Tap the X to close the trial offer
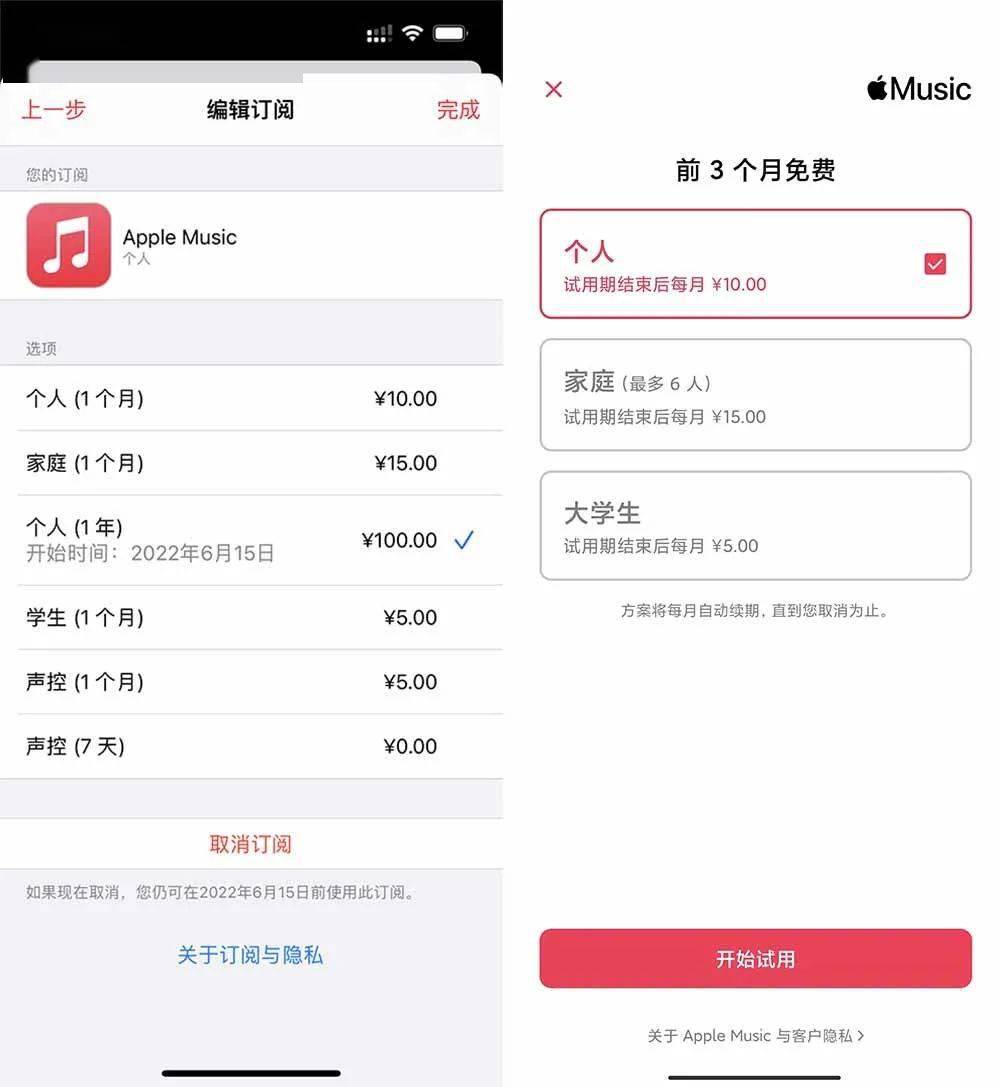The height and width of the screenshot is (1087, 1000). 554,89
